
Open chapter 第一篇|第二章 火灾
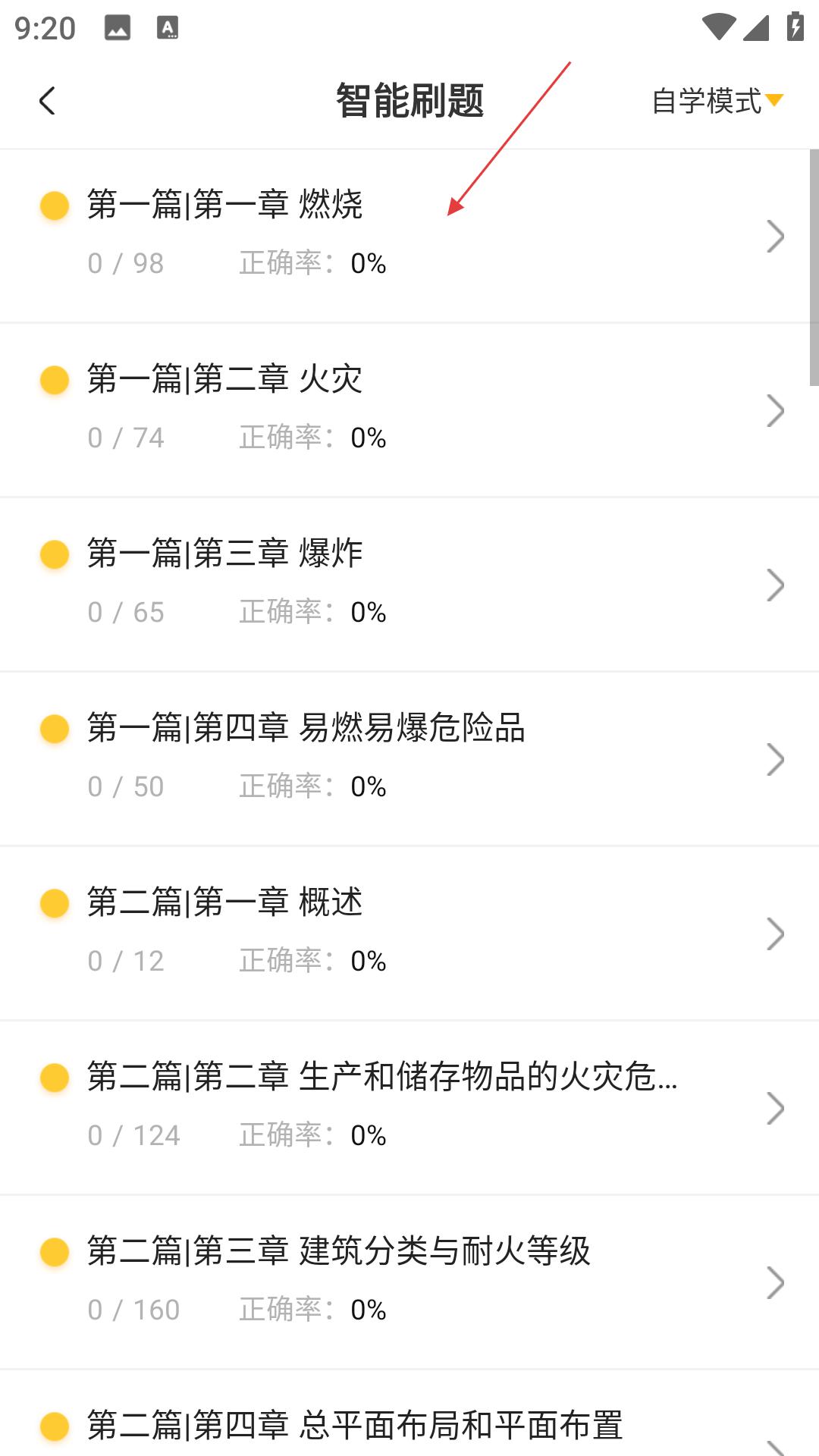(x=409, y=410)
